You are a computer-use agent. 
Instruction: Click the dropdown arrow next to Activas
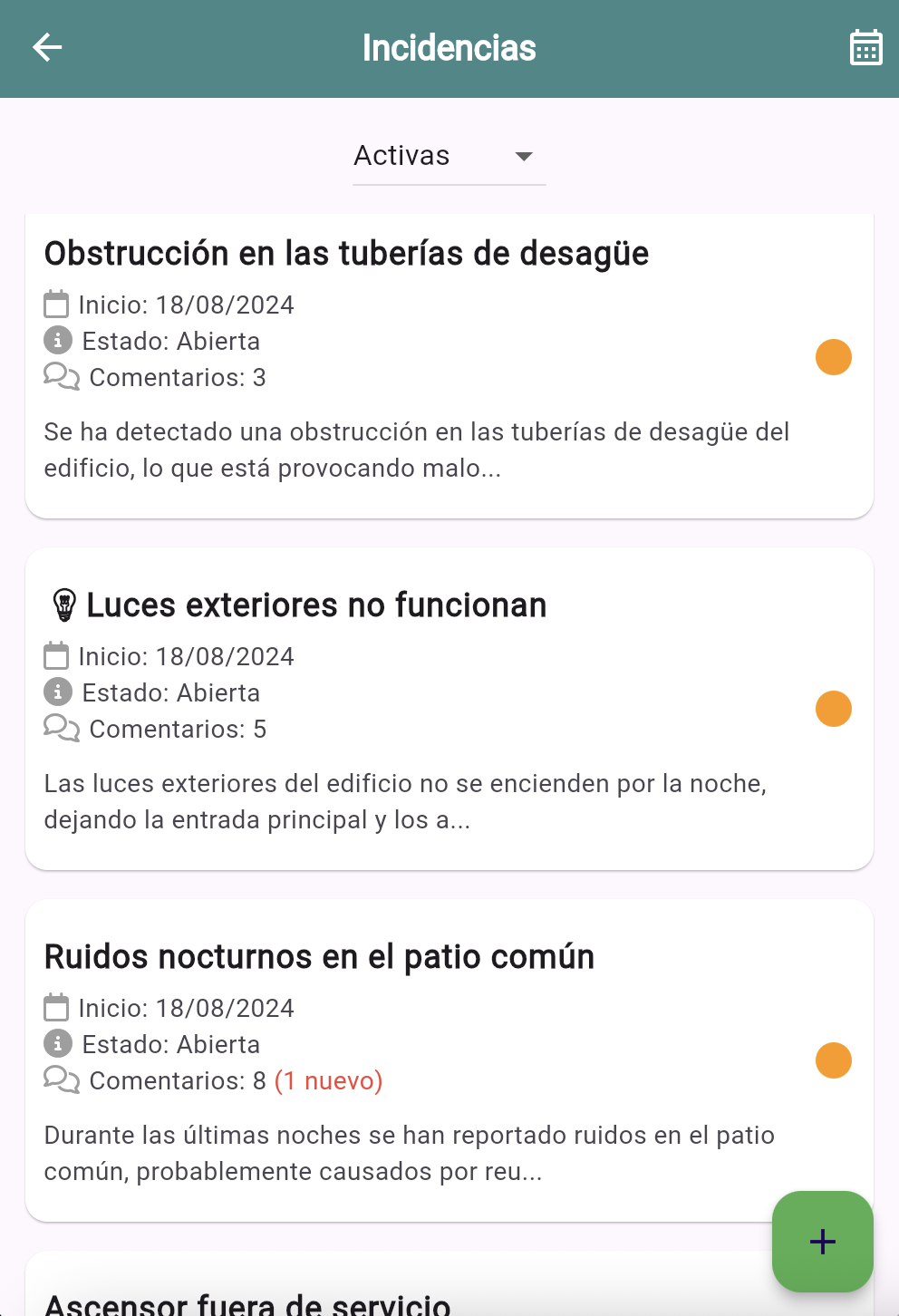(x=524, y=156)
